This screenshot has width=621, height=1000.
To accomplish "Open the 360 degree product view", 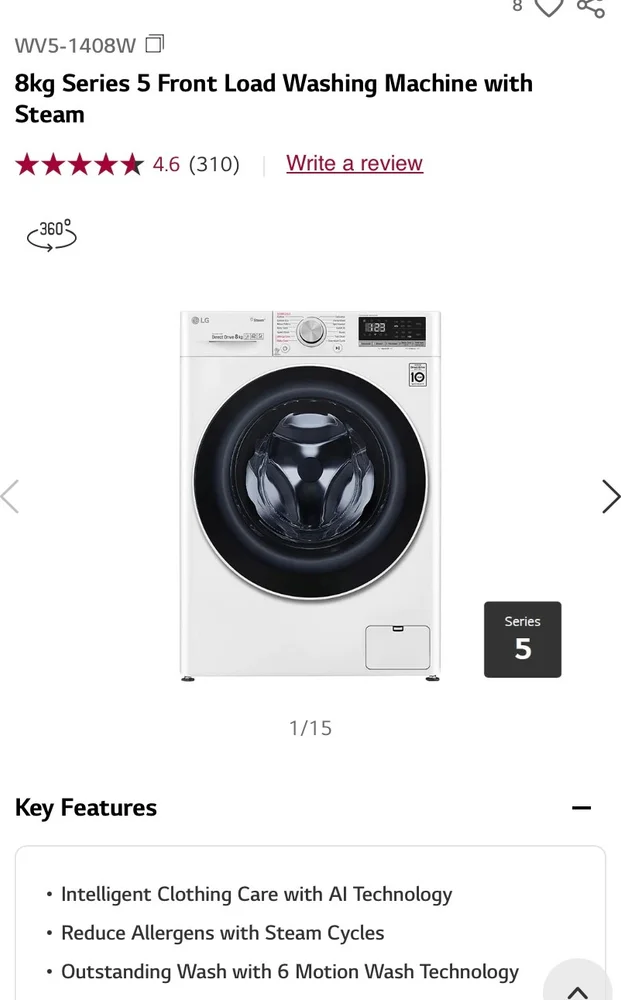I will click(x=51, y=234).
